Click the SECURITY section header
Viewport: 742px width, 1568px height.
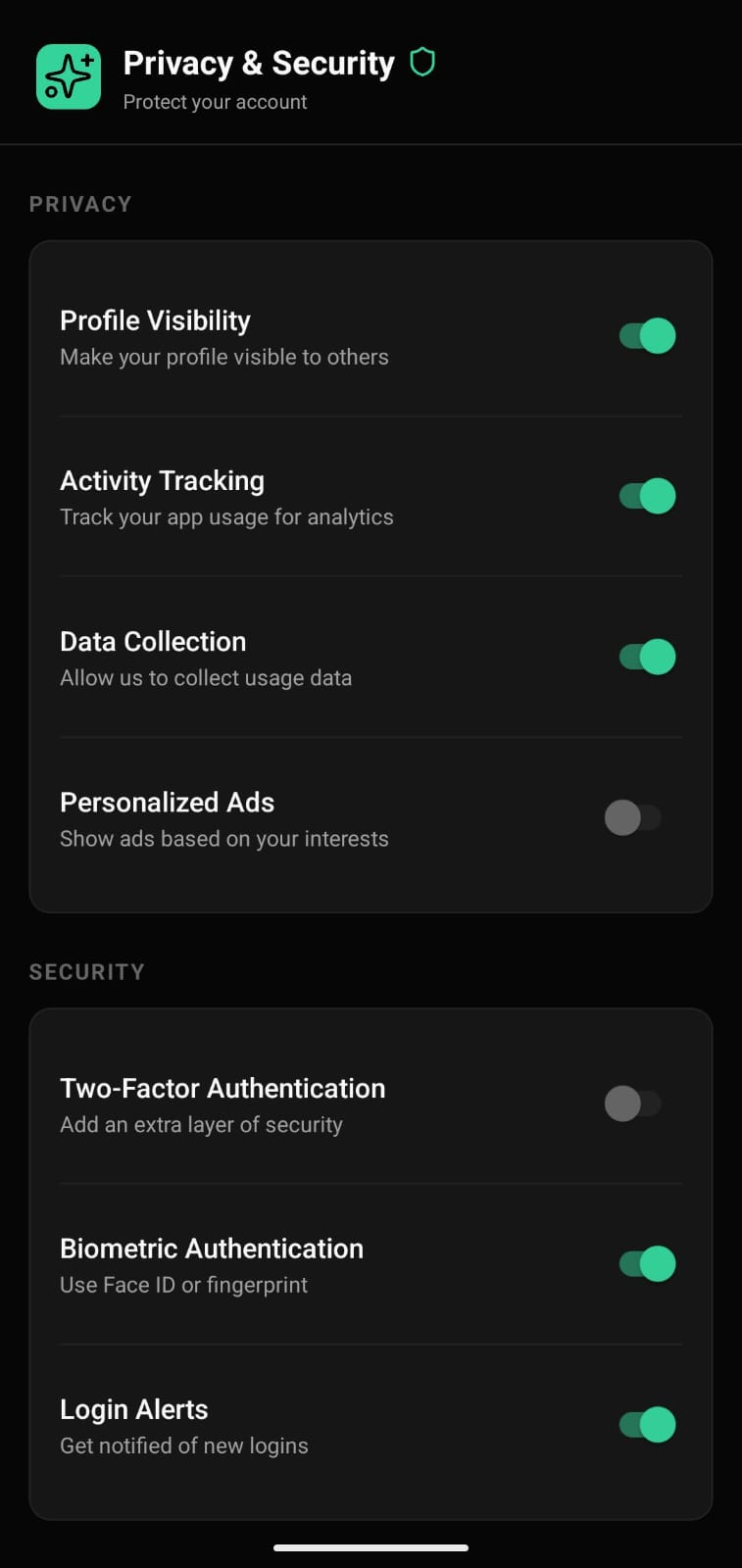[86, 971]
